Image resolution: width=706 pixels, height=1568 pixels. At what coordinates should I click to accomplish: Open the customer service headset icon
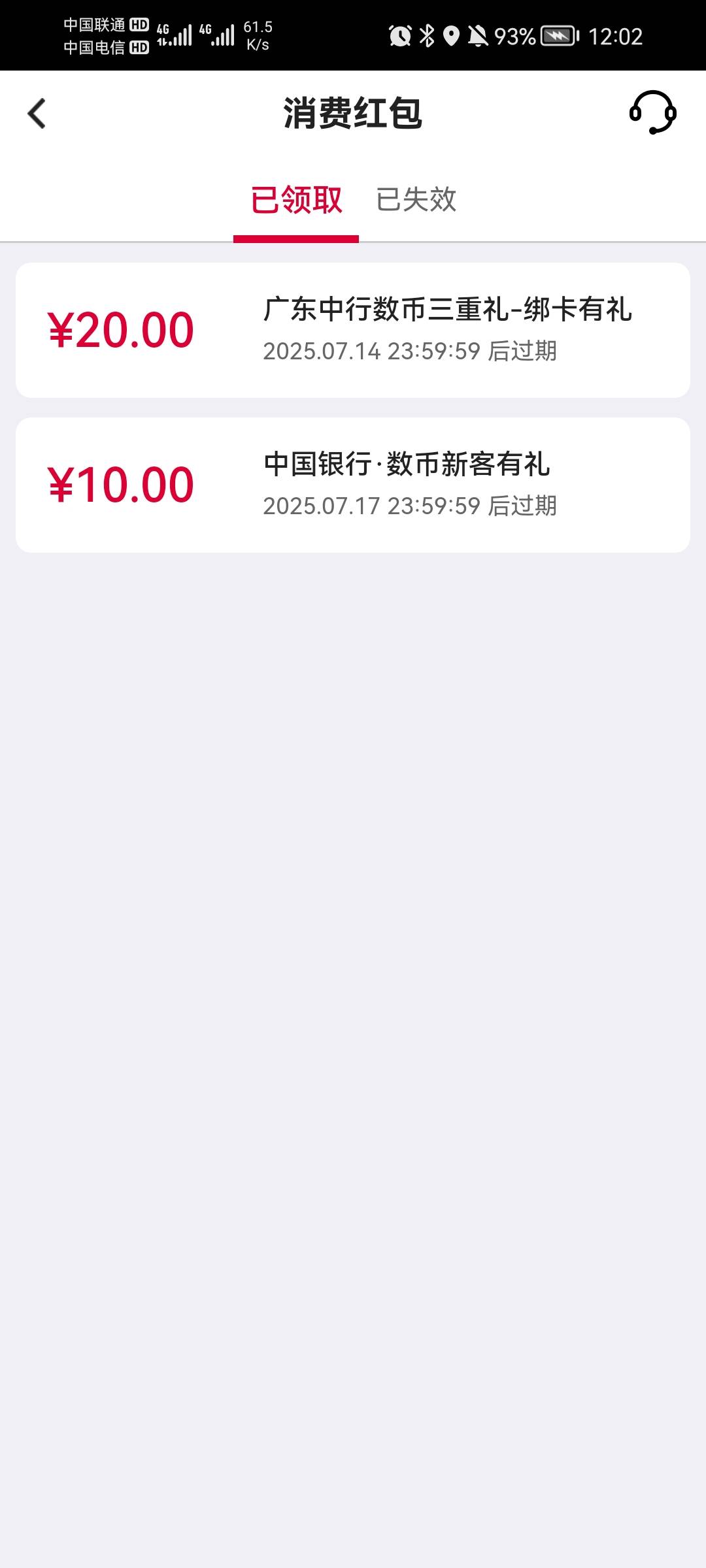coord(652,112)
